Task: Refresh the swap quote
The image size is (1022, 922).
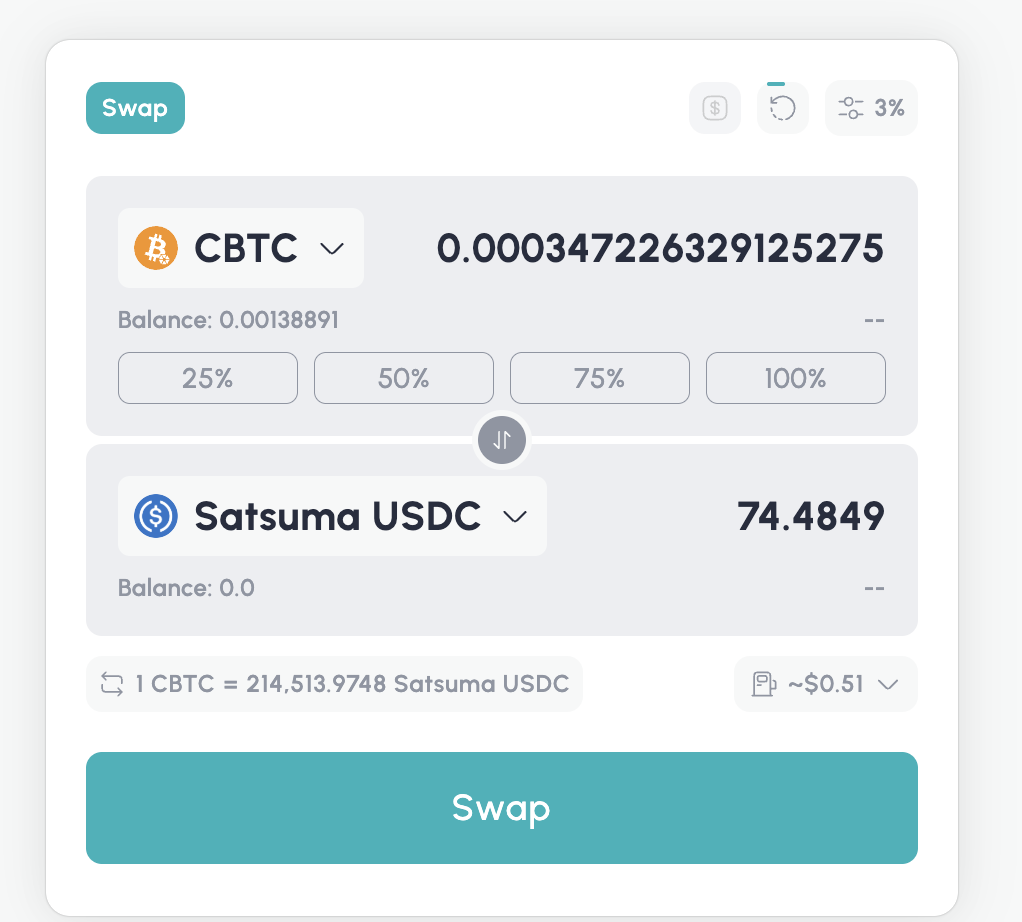Action: 782,108
